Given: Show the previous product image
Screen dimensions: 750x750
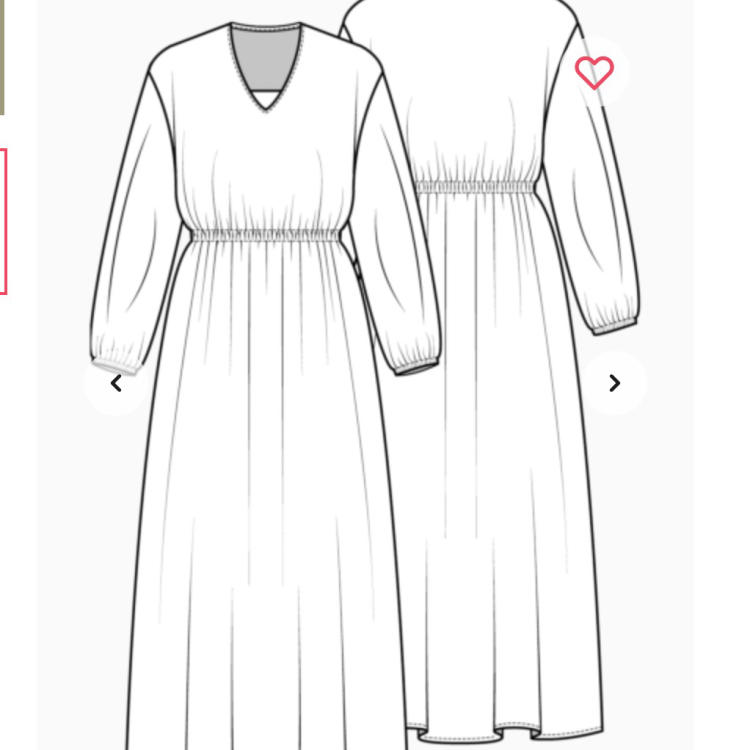Looking at the screenshot, I should pyautogui.click(x=116, y=383).
